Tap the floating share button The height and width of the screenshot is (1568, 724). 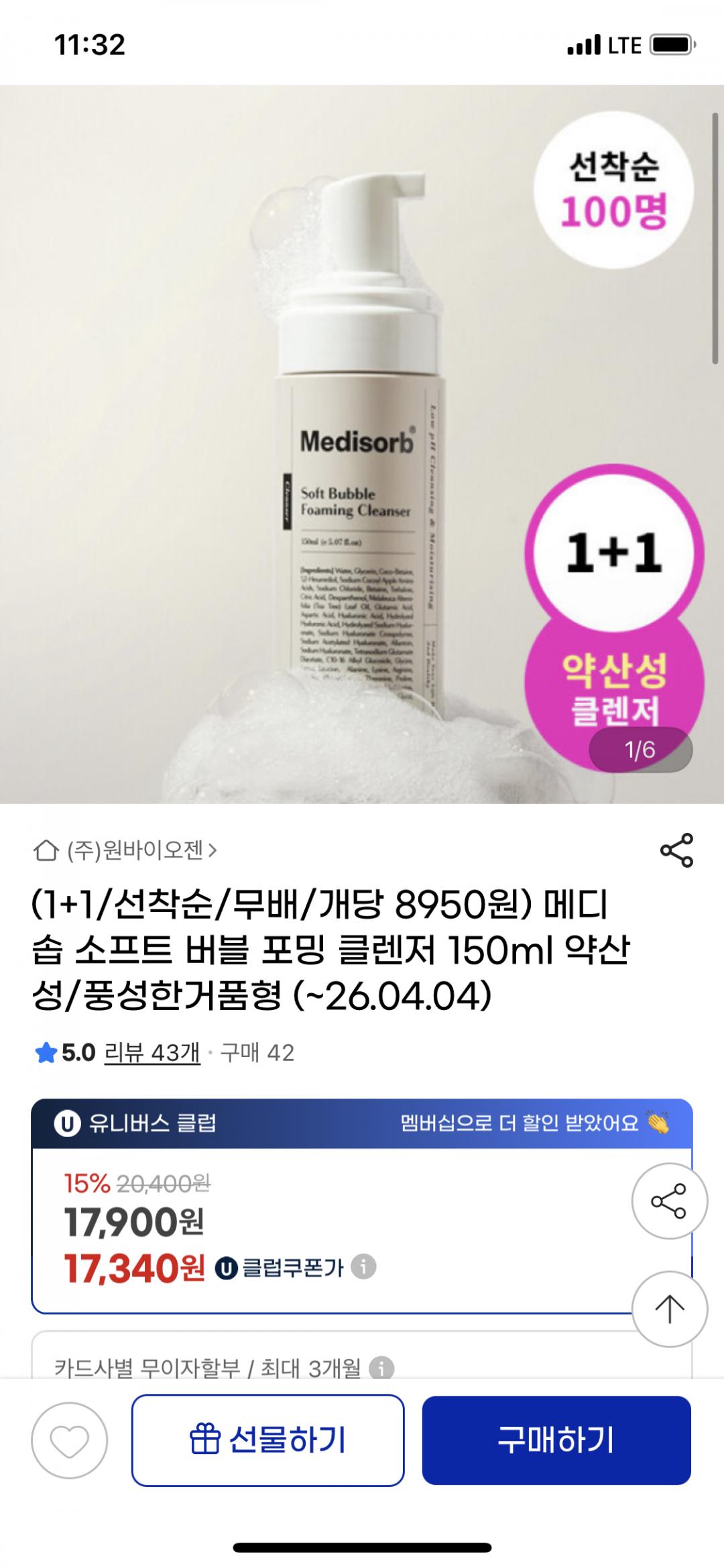(x=669, y=1201)
